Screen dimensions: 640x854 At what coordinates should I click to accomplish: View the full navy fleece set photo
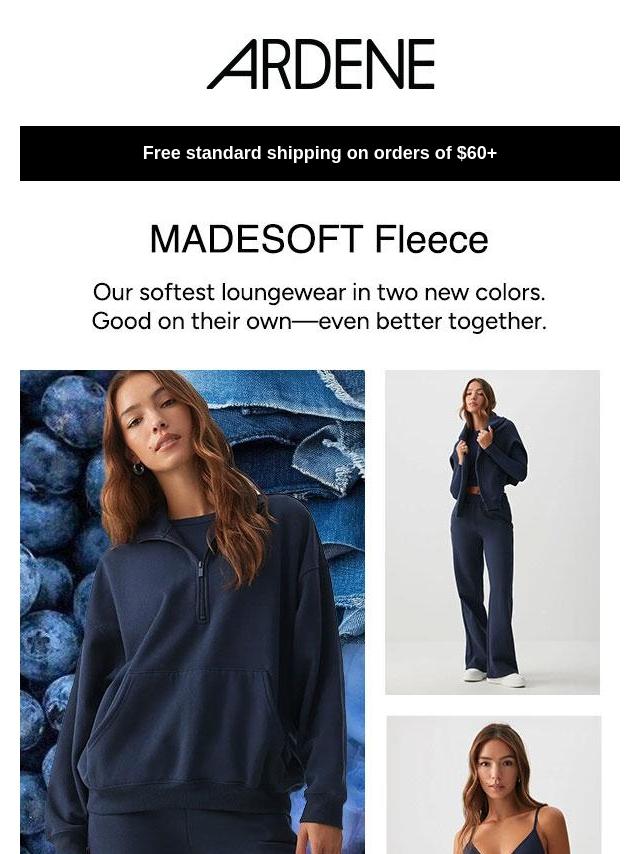click(492, 532)
